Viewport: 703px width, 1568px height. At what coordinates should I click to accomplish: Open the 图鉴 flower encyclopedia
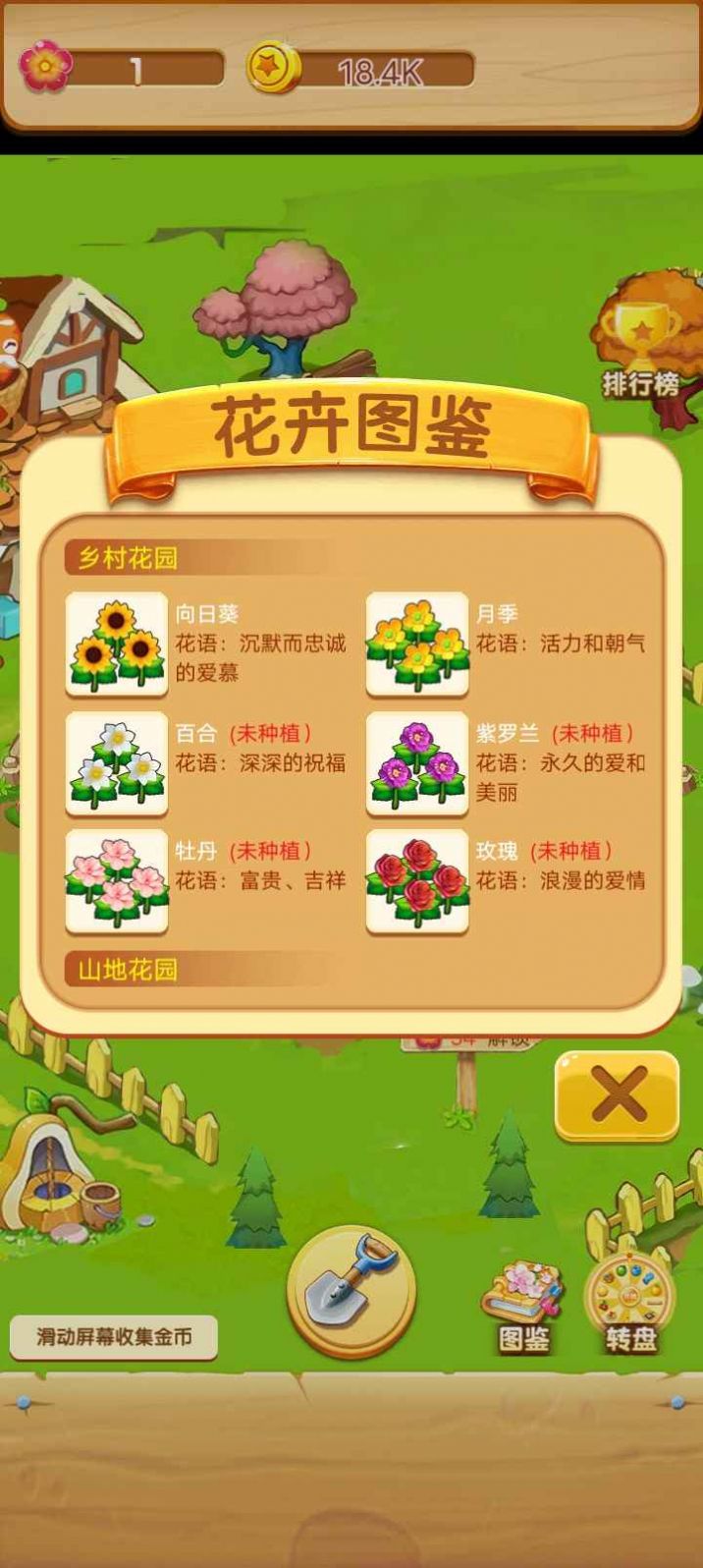pyautogui.click(x=523, y=1306)
